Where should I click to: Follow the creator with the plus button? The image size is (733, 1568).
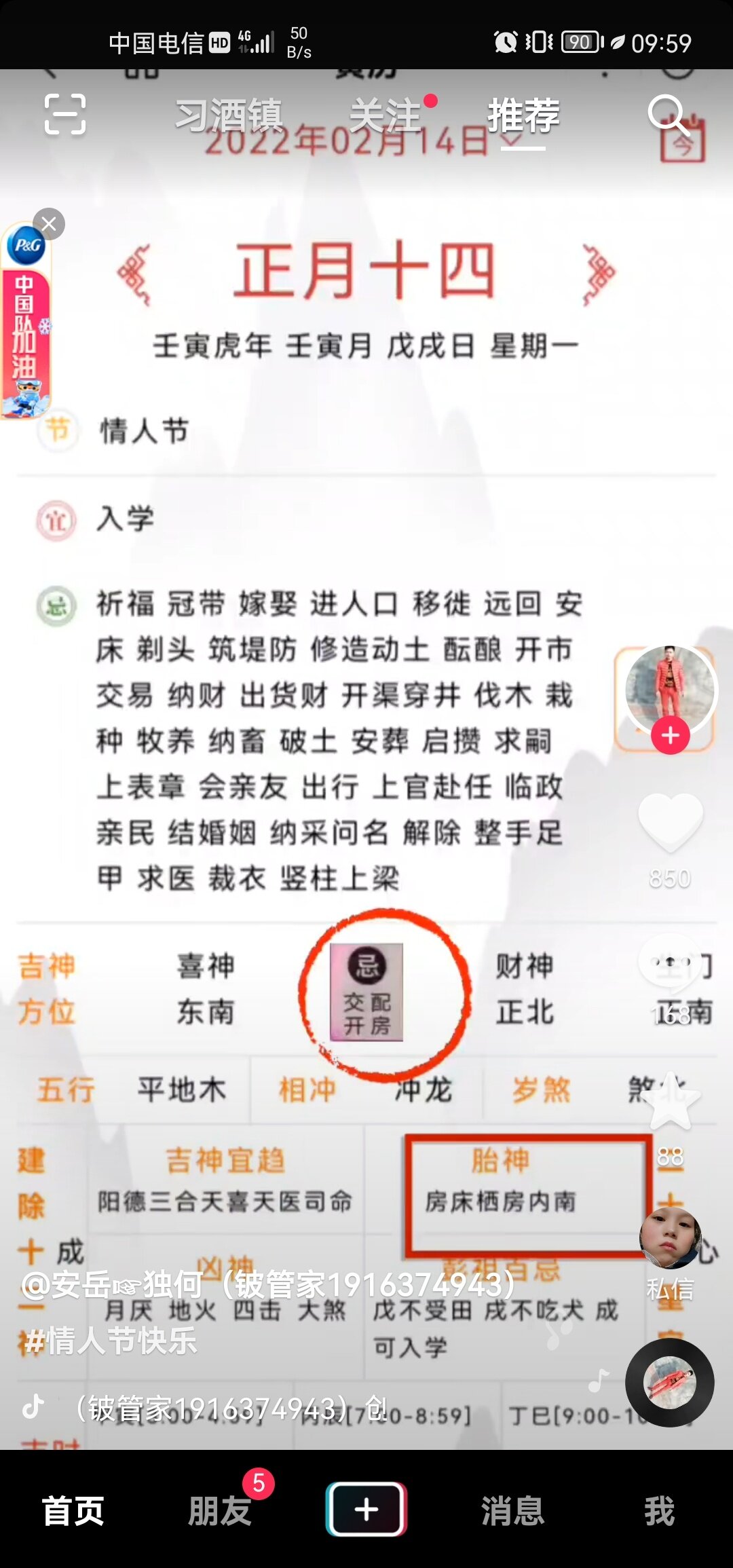671,735
